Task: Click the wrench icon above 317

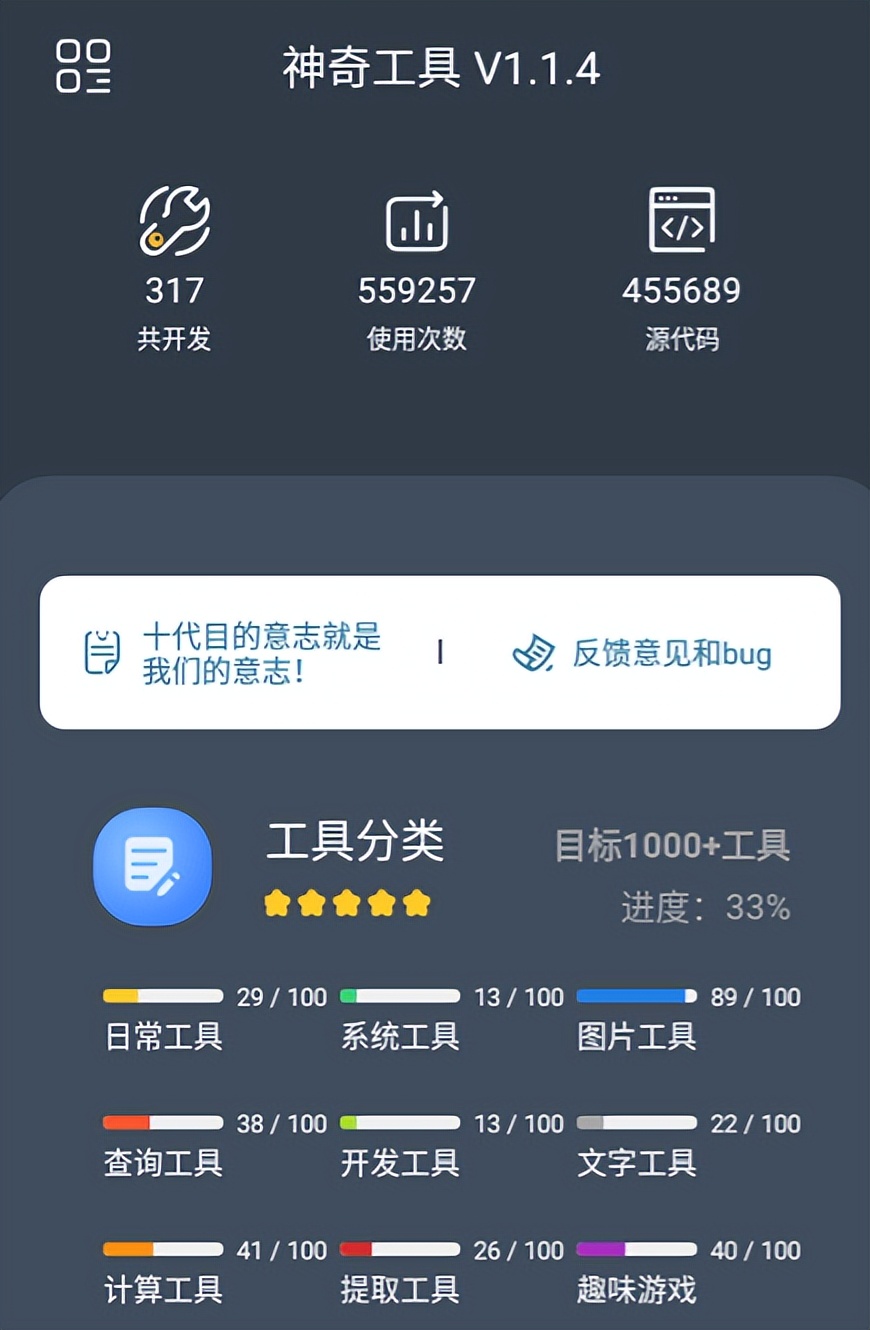Action: (x=174, y=222)
